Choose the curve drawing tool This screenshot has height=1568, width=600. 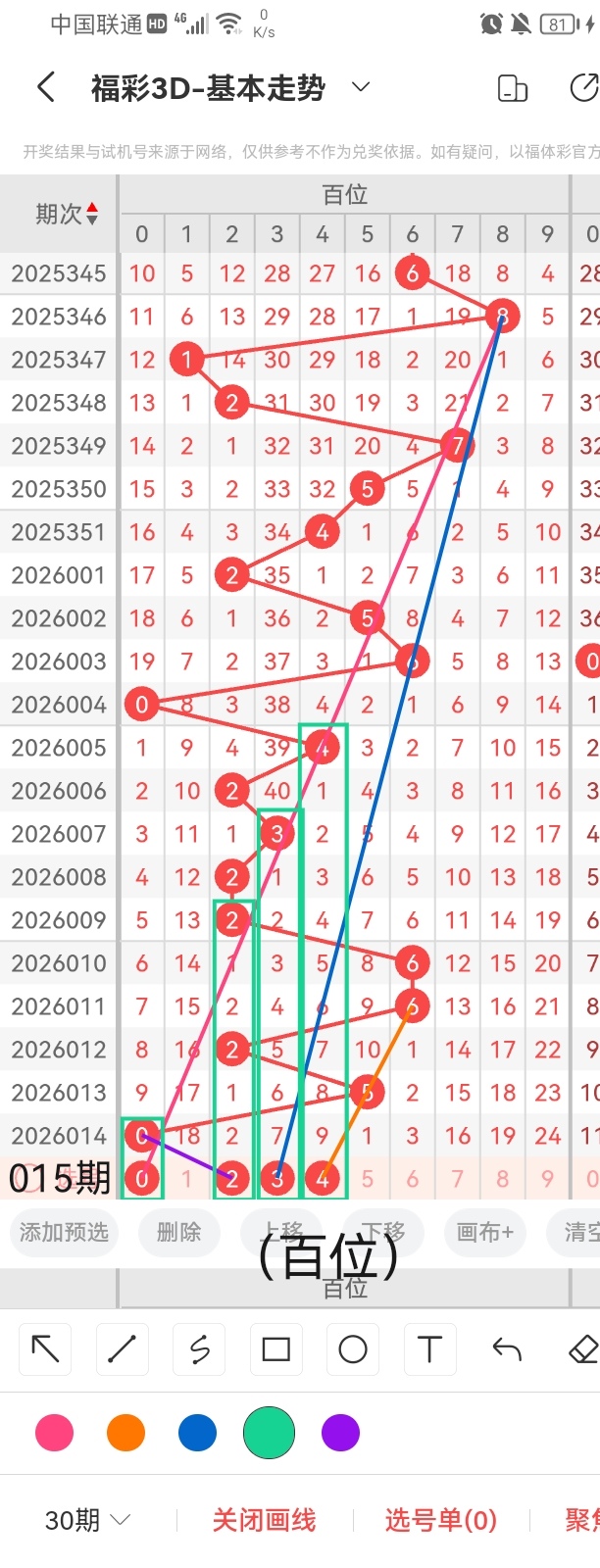pyautogui.click(x=199, y=1349)
